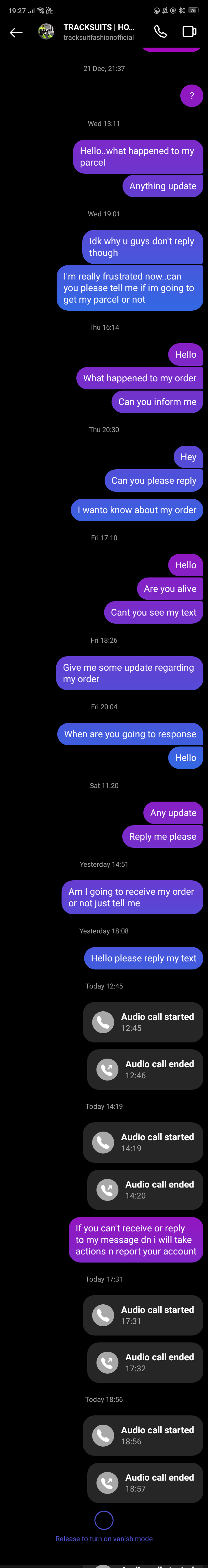
Task: Tap the Audio call started 17:31 entry
Action: [143, 1315]
